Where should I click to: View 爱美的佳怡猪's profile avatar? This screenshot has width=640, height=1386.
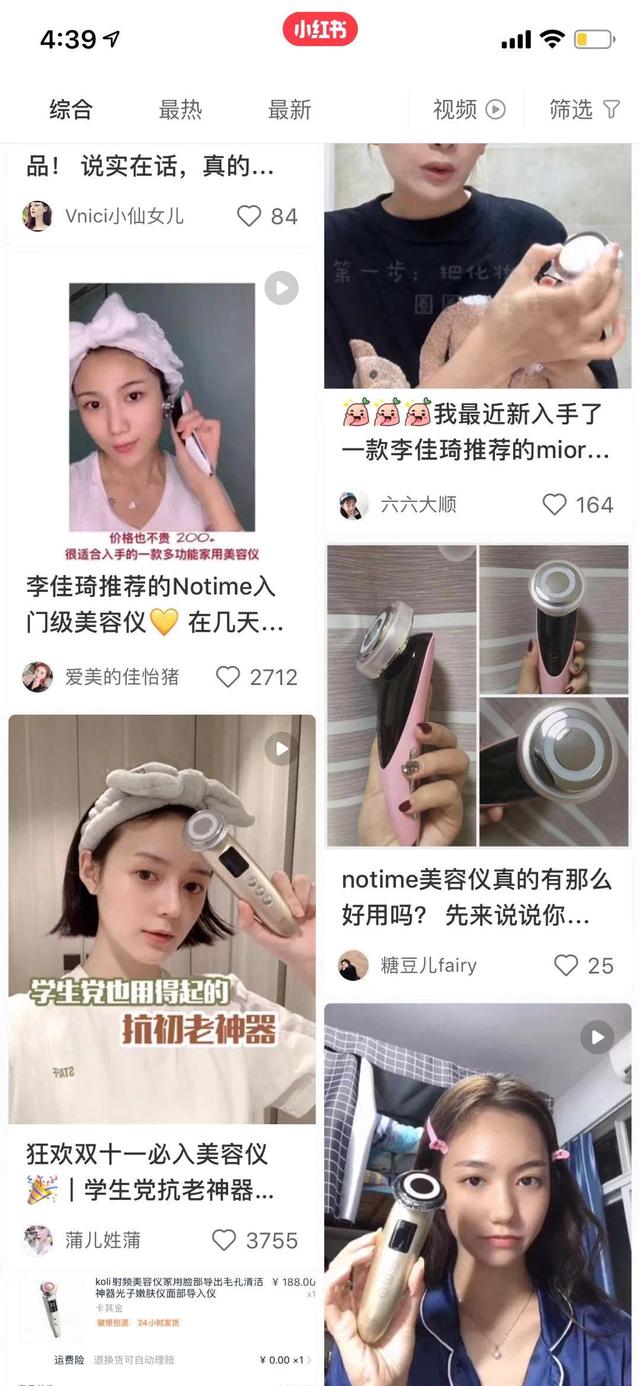[x=37, y=677]
